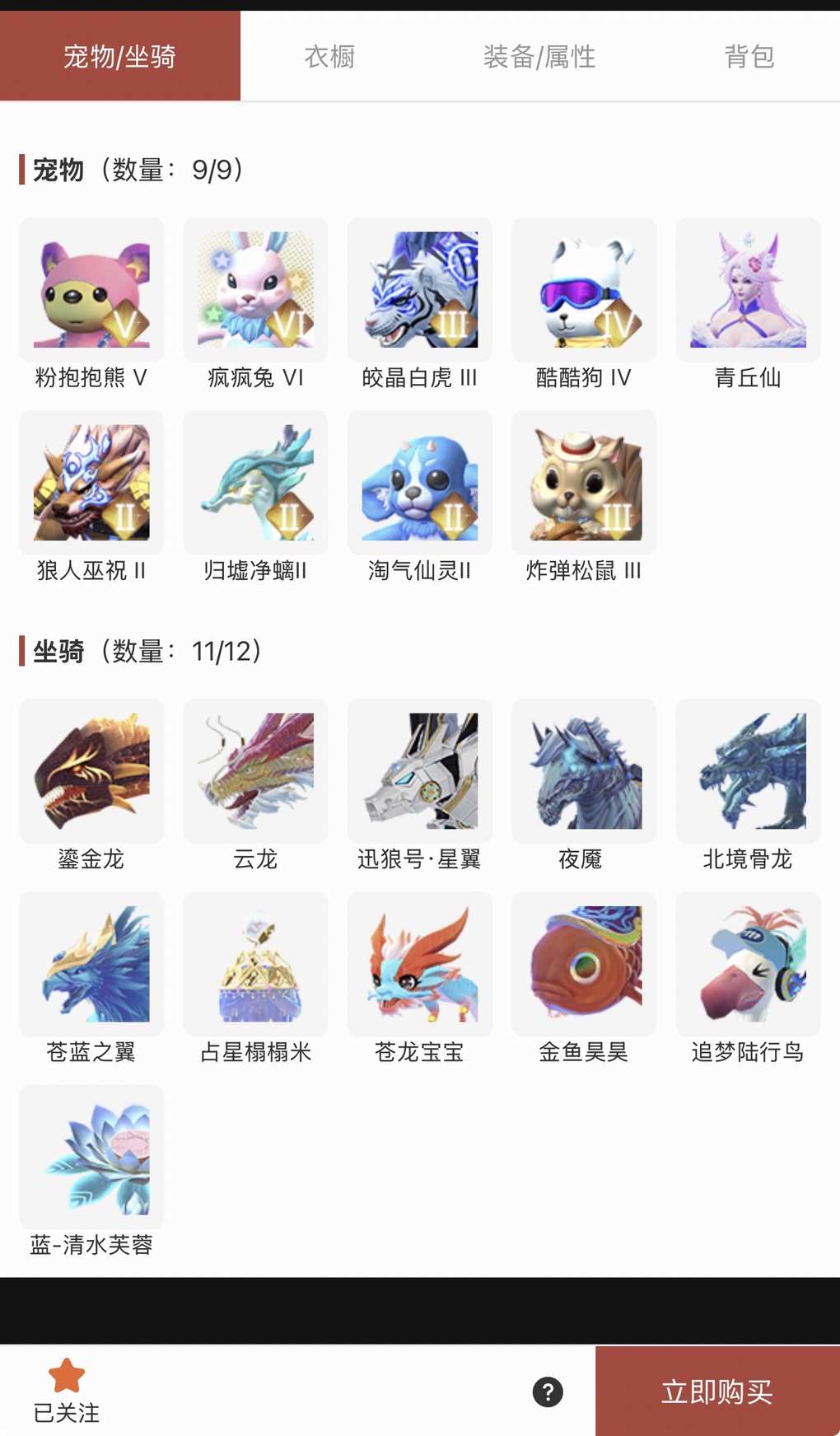The image size is (840, 1436).
Task: Tap the 立即购买 button
Action: (716, 1392)
